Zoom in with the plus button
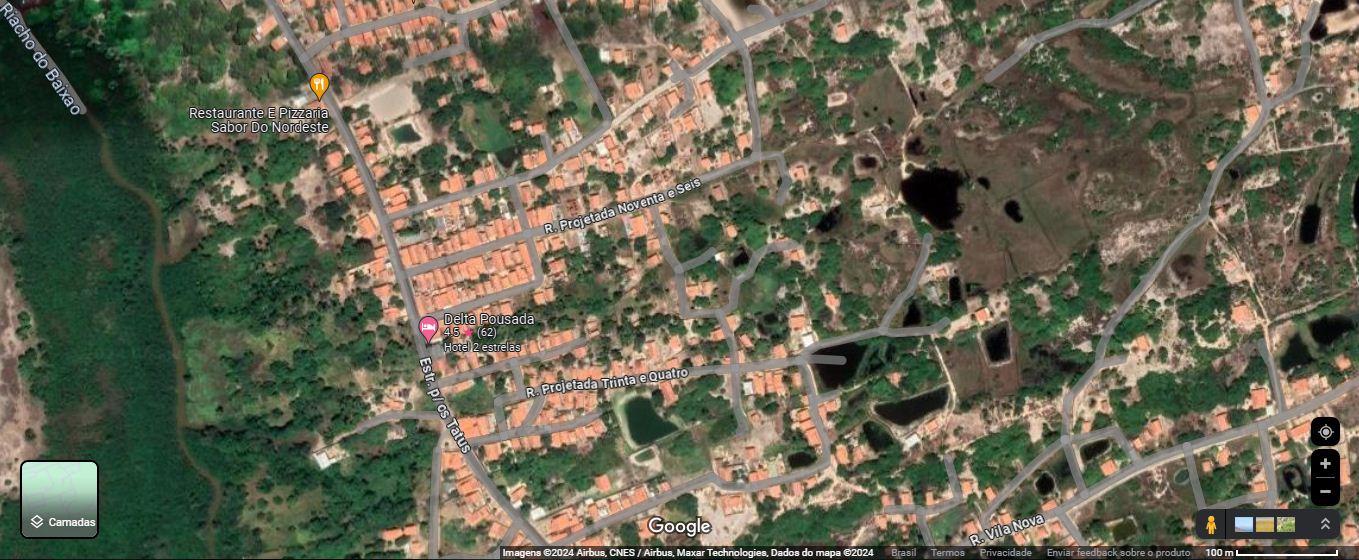 (x=1325, y=464)
